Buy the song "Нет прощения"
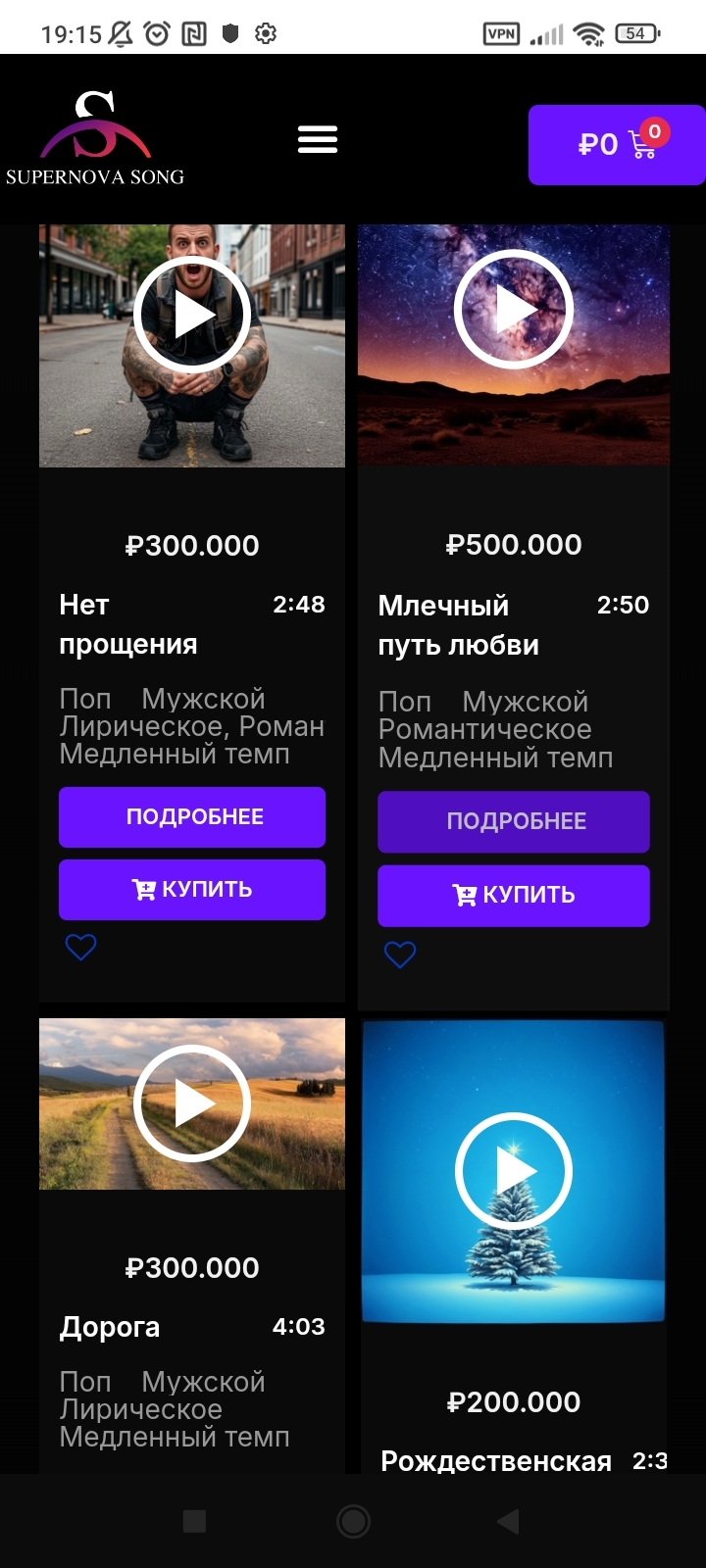The image size is (706, 1568). click(192, 890)
